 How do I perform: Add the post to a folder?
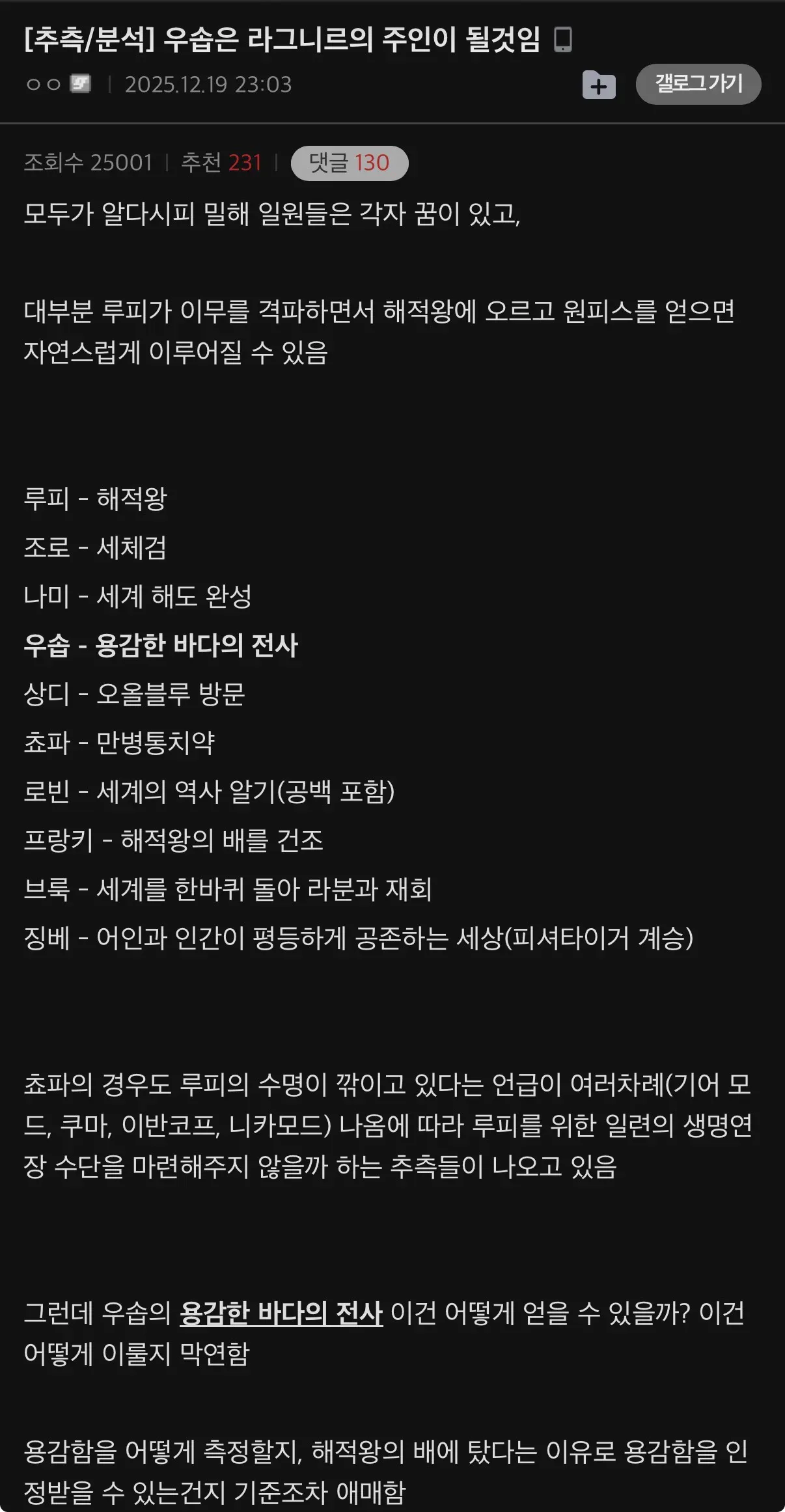click(598, 85)
